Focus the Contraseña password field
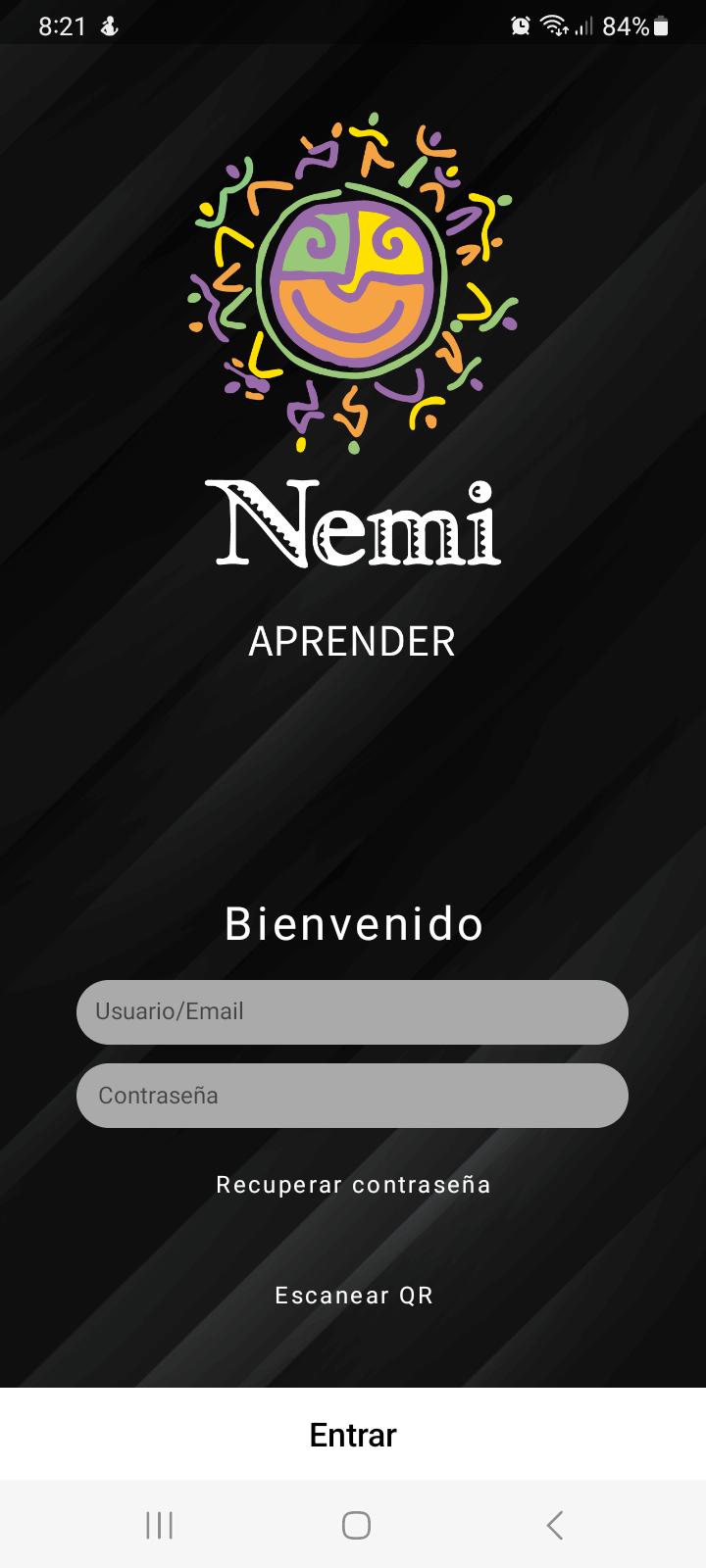Screen dimensions: 706x1568 [x=352, y=1096]
